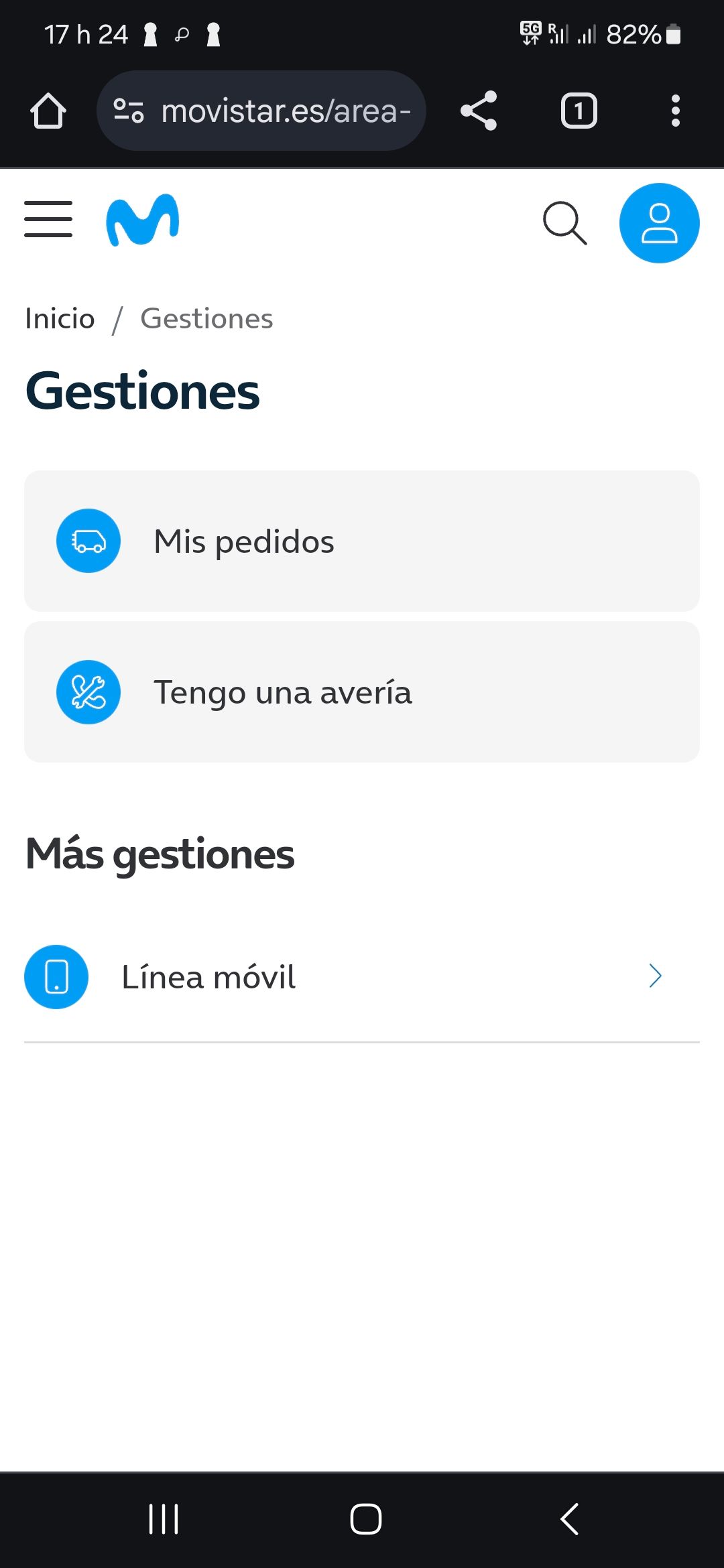724x1568 pixels.
Task: Tap the browser home icon
Action: coord(48,111)
